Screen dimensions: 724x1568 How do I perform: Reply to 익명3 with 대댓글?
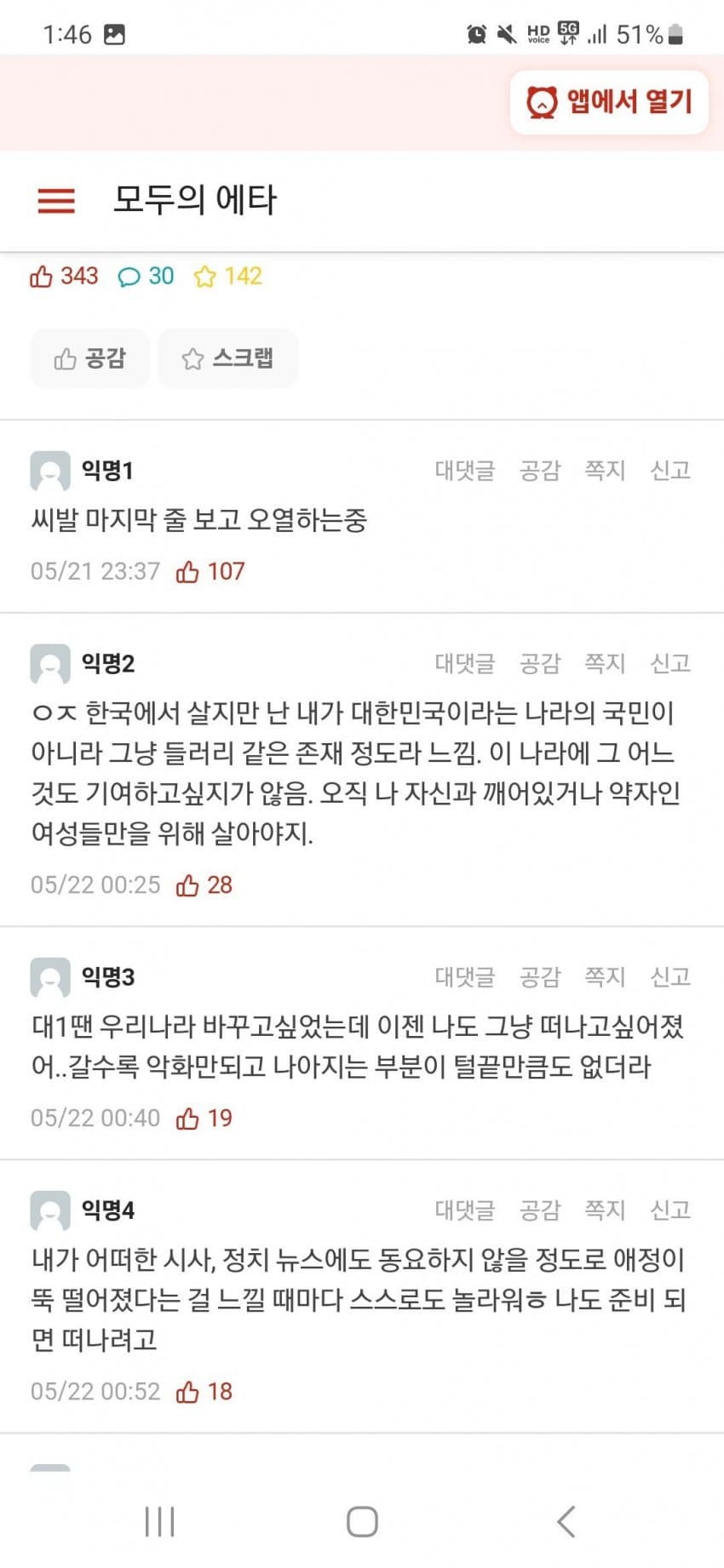pyautogui.click(x=464, y=976)
